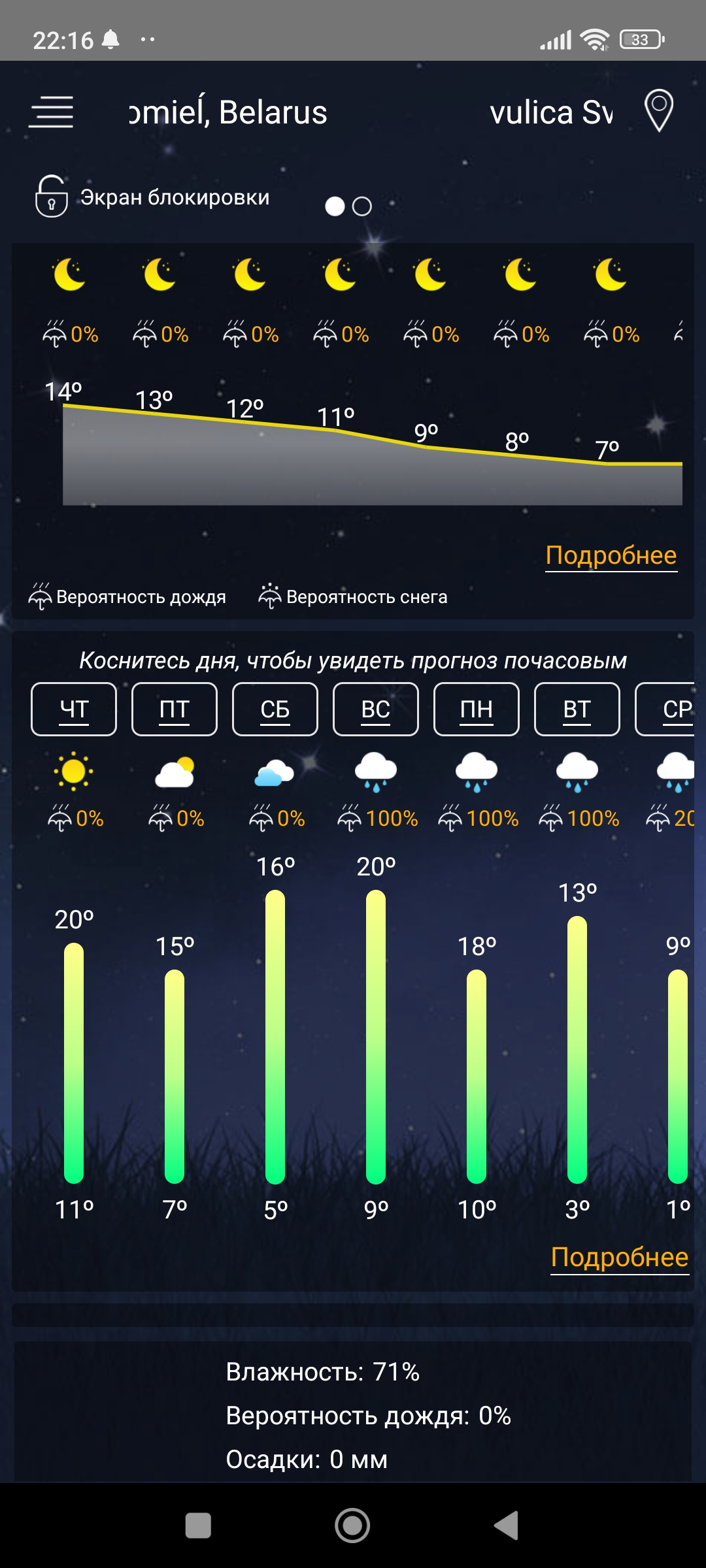The image size is (706, 1568).
Task: Select the first page indicator dot
Action: 335,206
